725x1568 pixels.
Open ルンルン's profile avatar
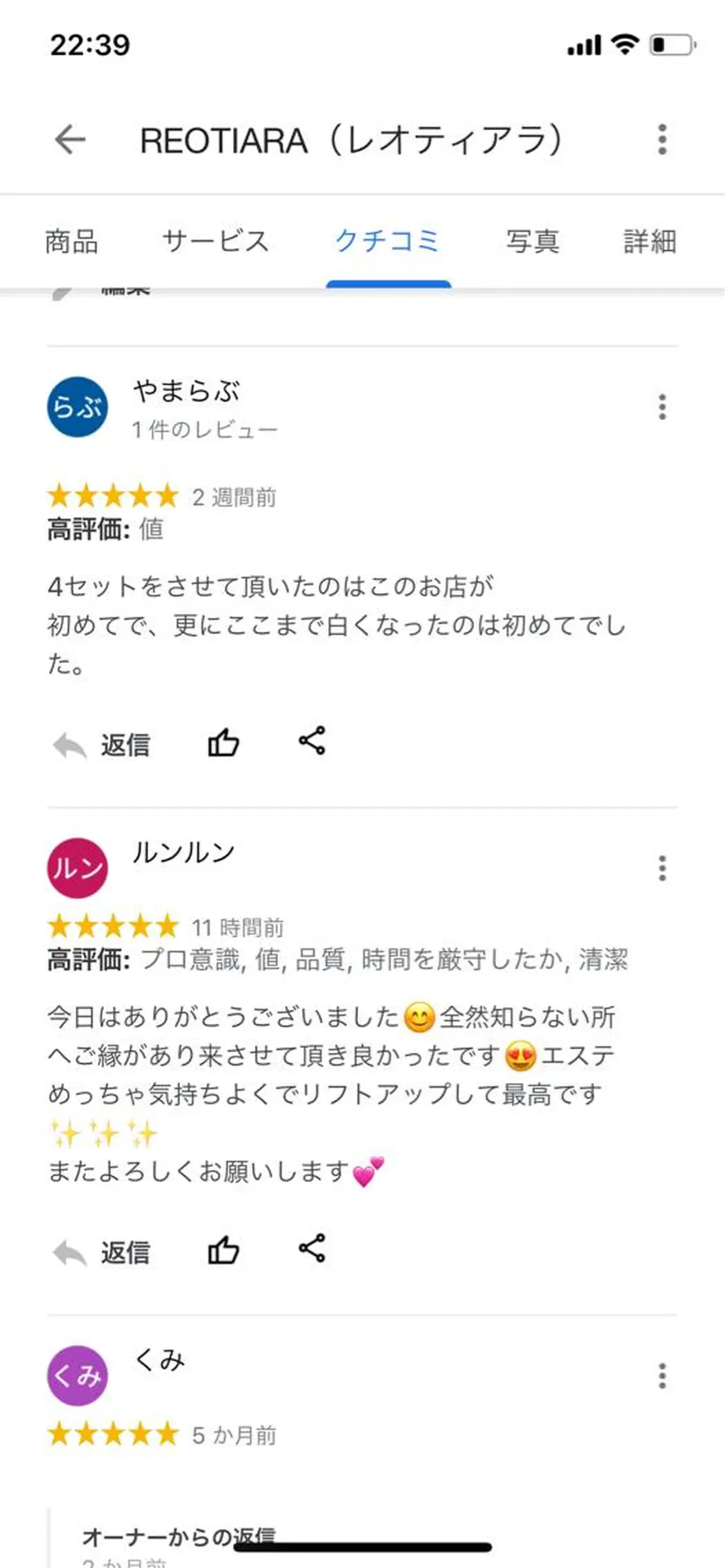coord(77,866)
